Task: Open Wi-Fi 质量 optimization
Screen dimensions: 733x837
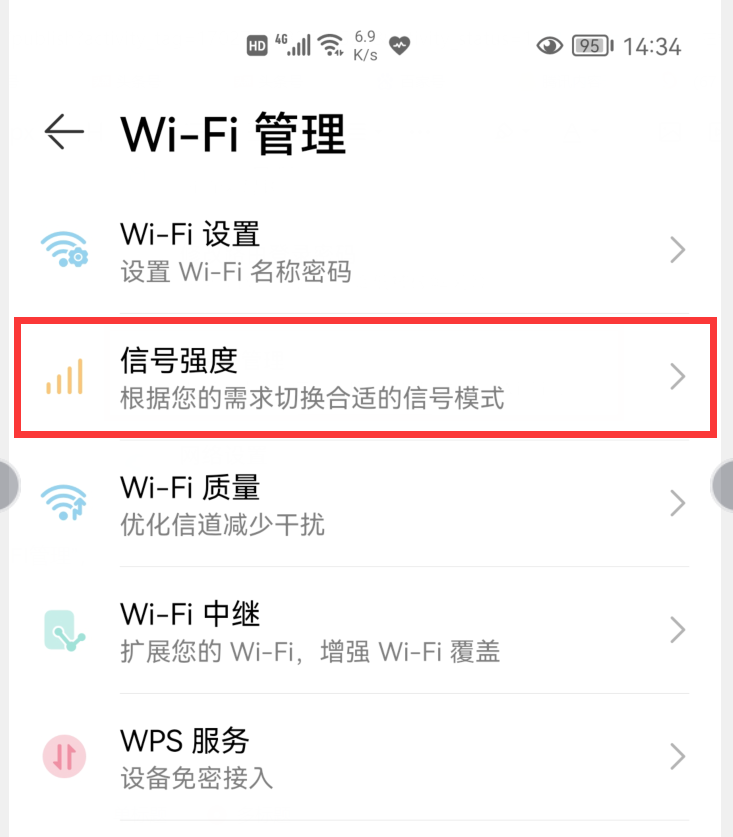Action: tap(366, 503)
